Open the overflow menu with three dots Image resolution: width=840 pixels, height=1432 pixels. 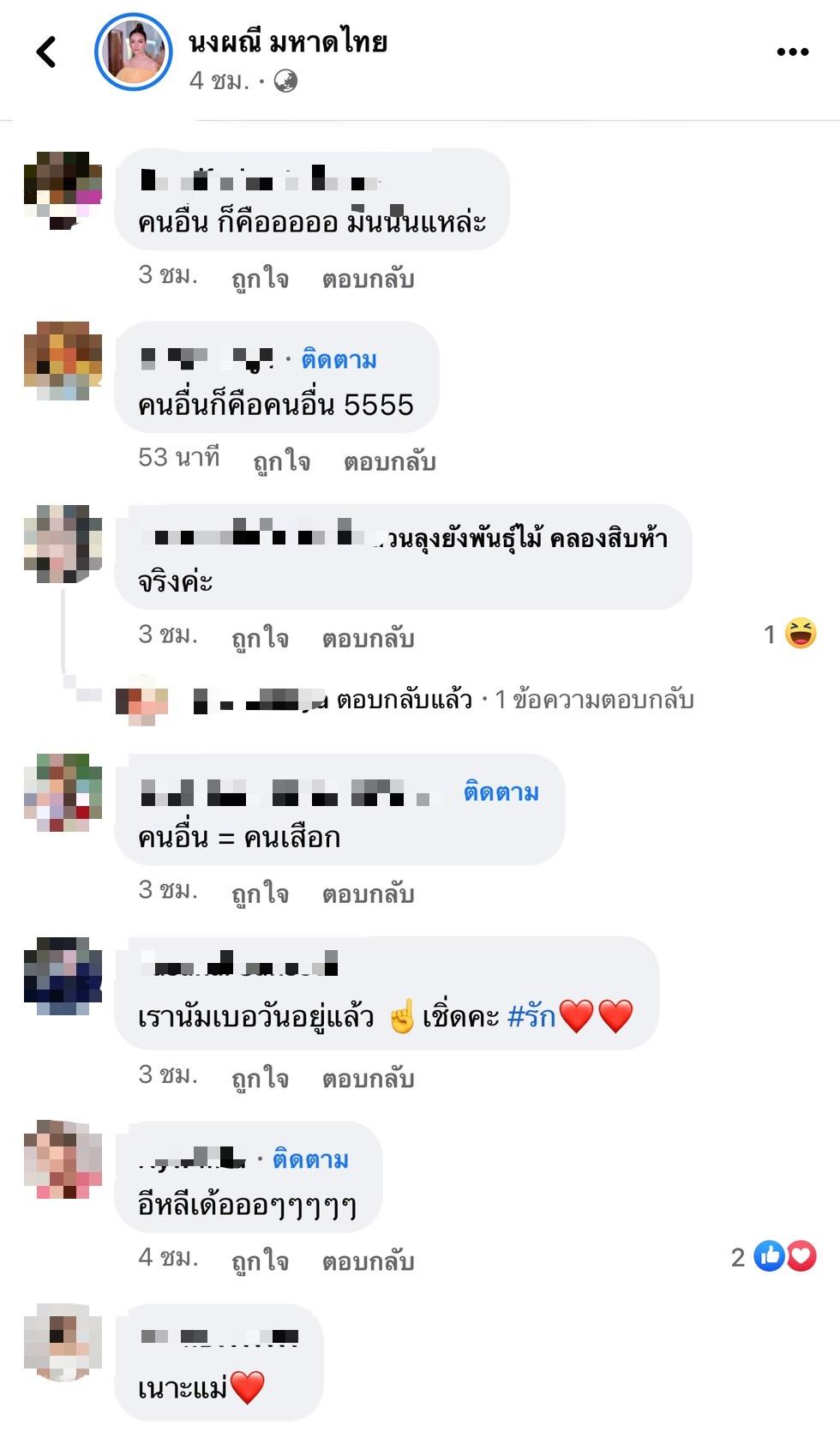792,52
